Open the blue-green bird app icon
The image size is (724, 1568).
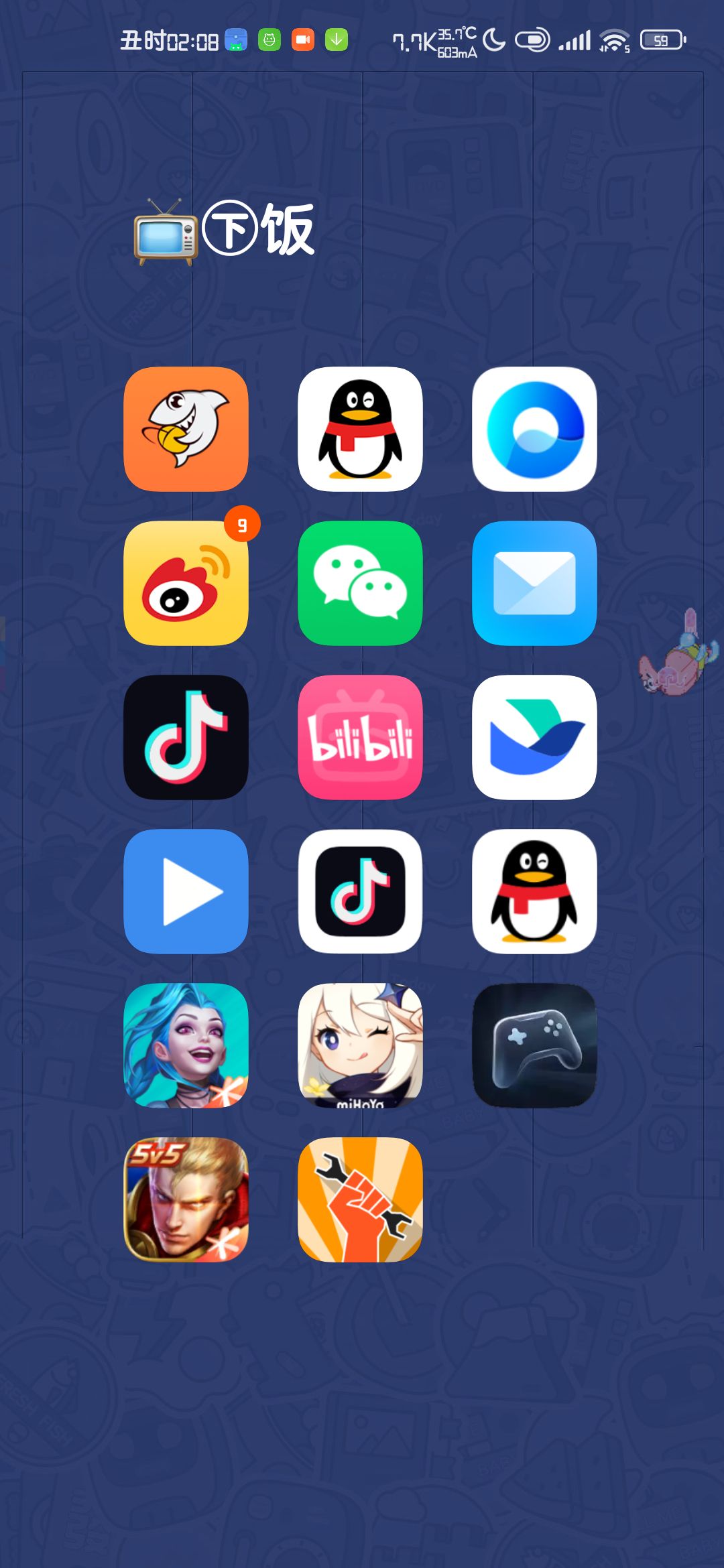coord(534,737)
